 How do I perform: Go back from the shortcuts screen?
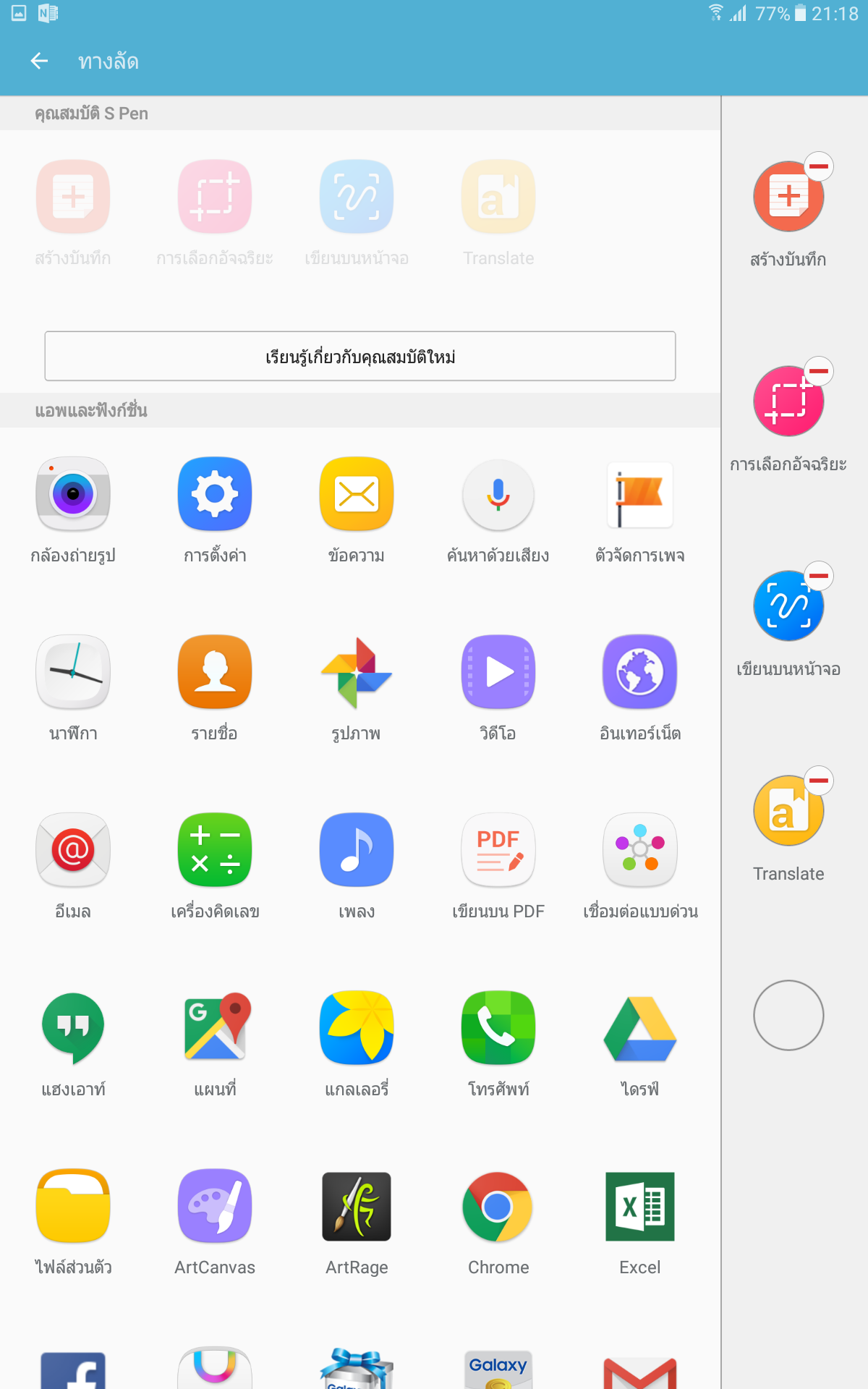point(40,61)
